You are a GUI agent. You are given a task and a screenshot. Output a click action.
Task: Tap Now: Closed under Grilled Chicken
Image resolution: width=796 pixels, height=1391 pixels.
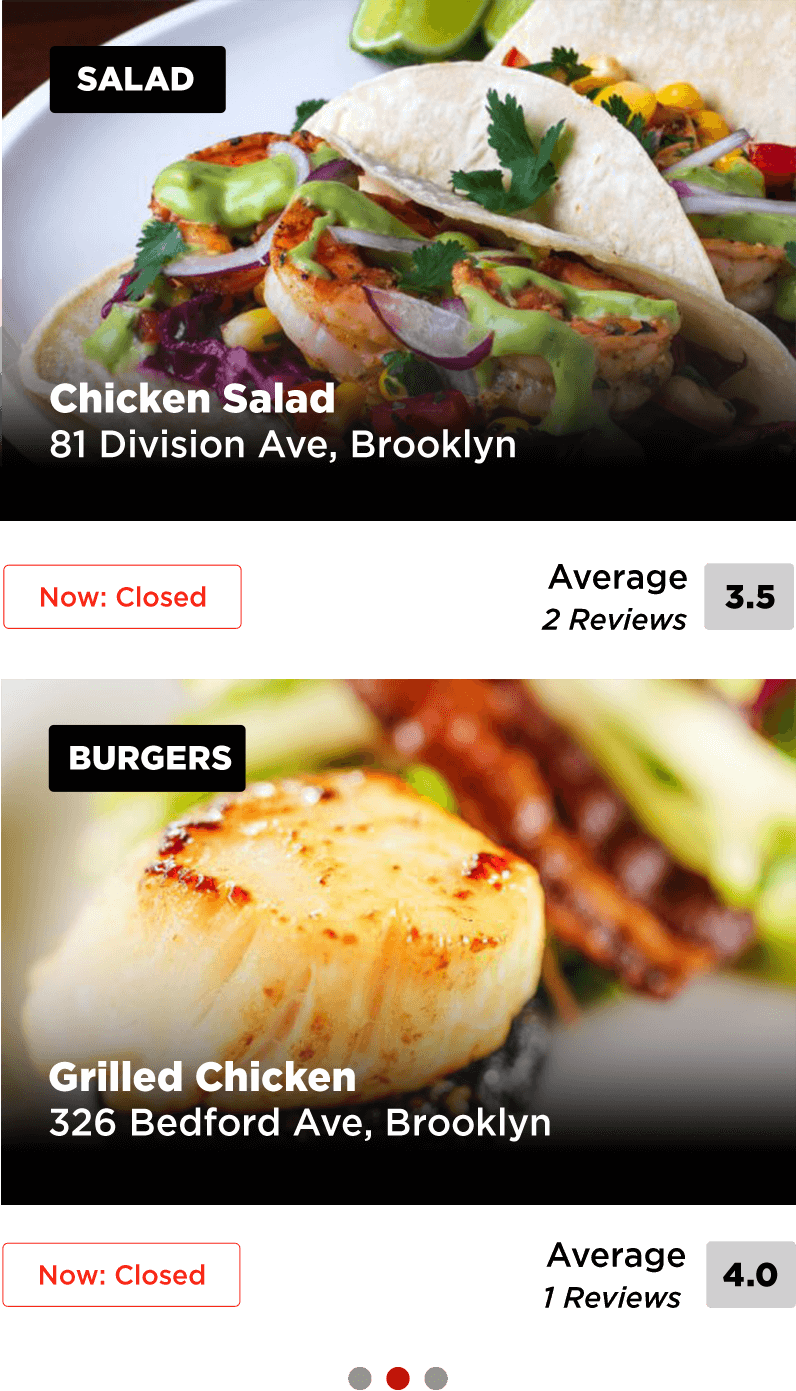[x=121, y=1275]
